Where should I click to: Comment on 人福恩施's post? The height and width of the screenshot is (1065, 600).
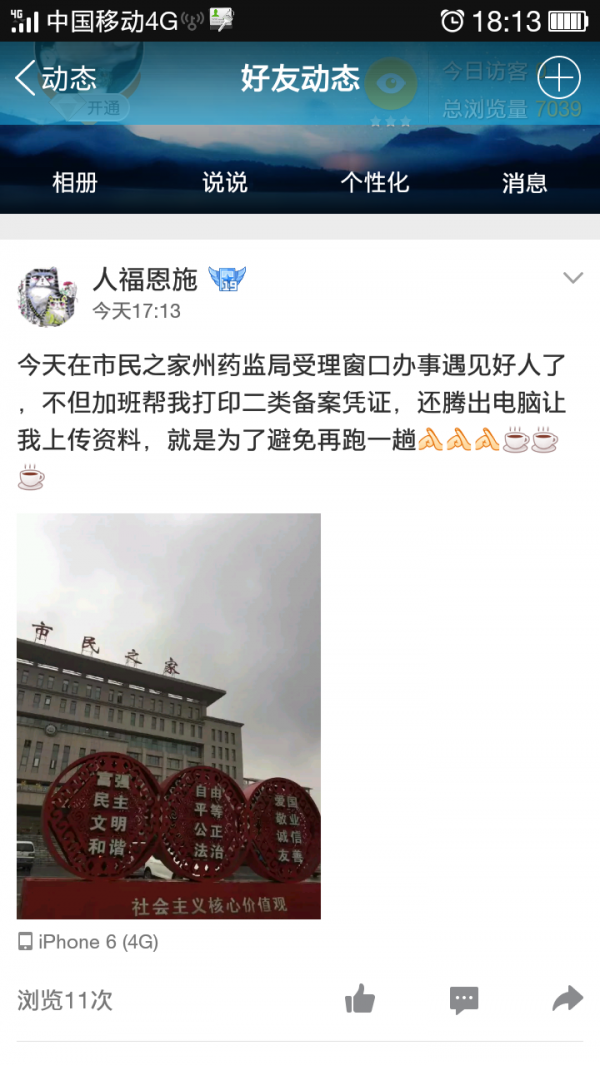point(464,998)
